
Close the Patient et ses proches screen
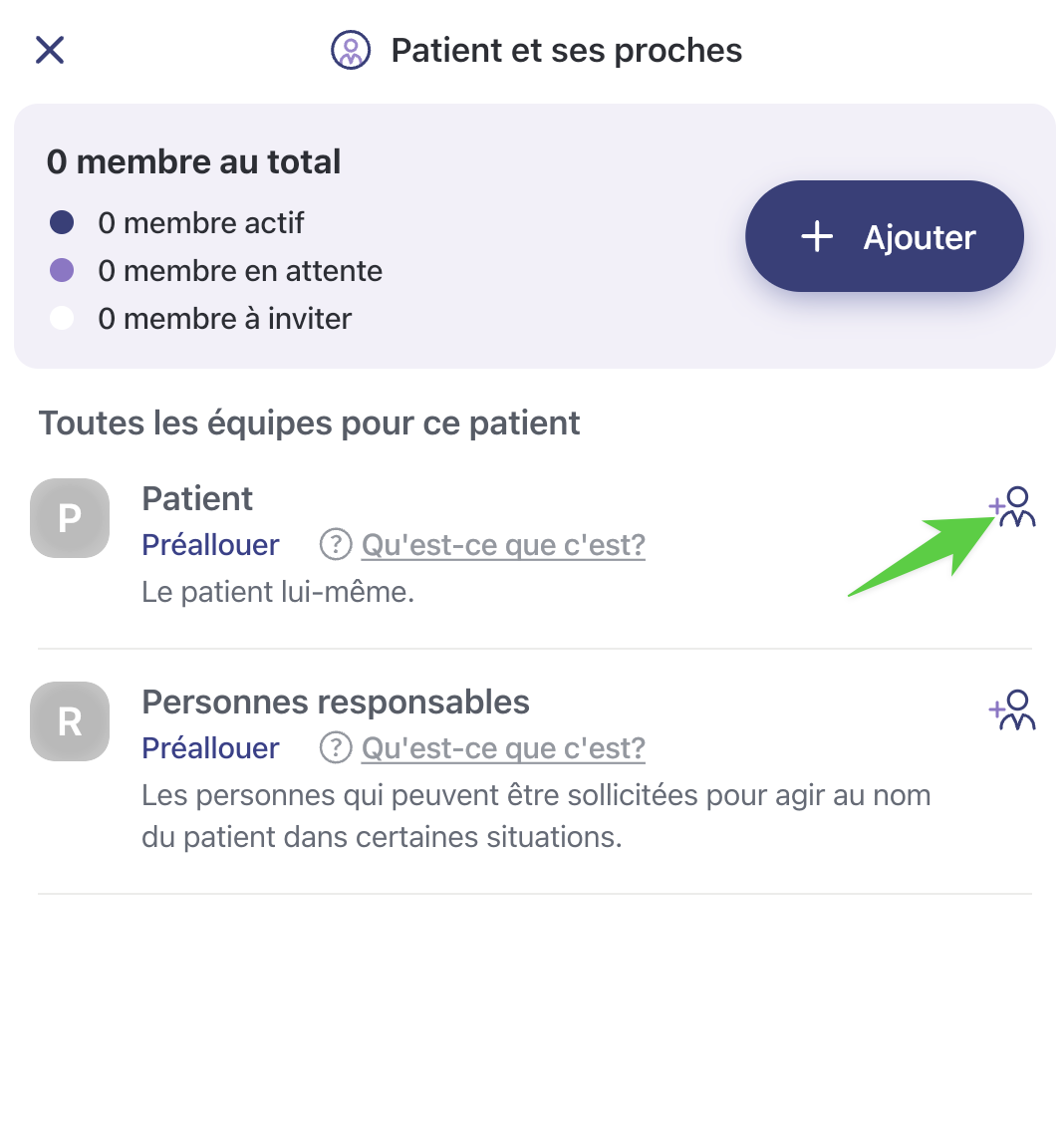coord(50,50)
